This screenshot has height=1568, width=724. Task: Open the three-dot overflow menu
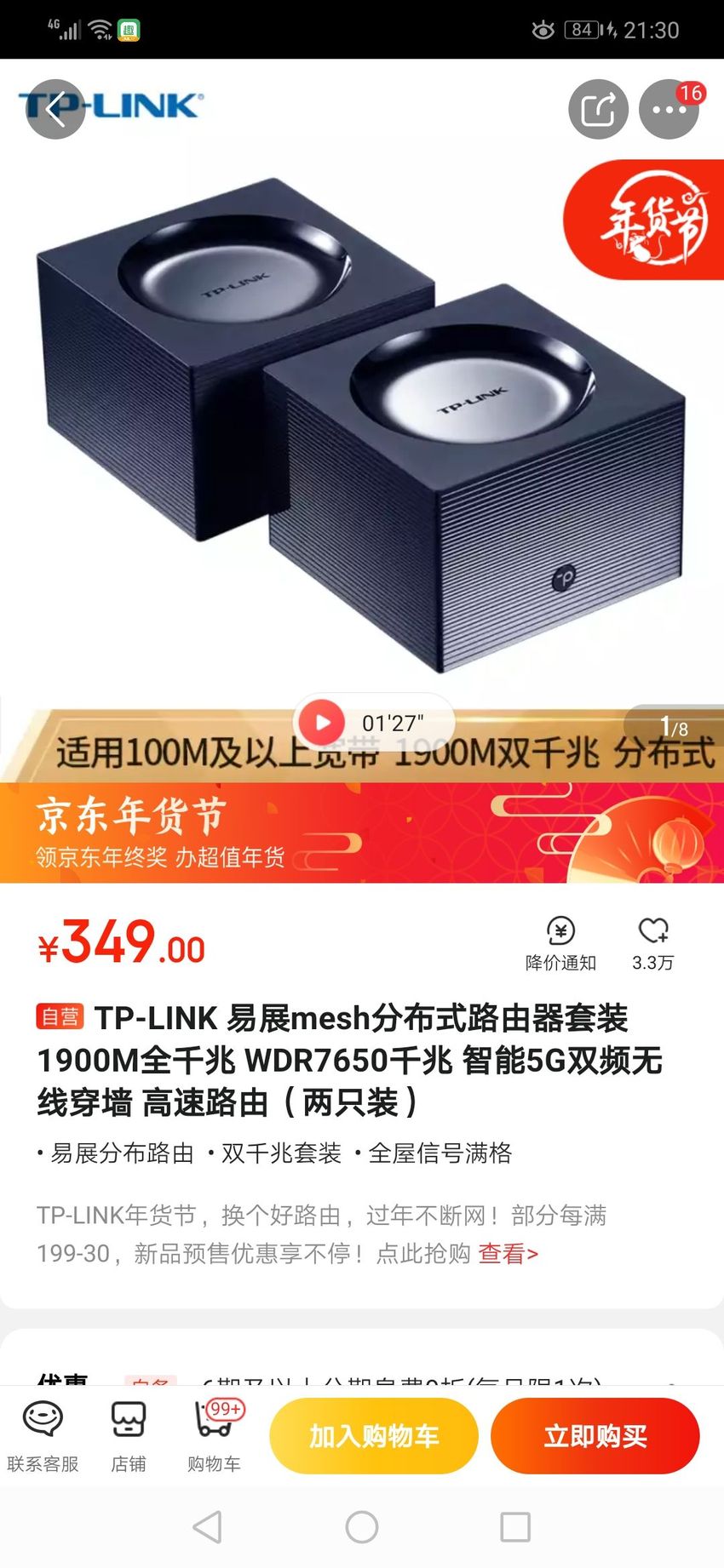click(x=669, y=109)
